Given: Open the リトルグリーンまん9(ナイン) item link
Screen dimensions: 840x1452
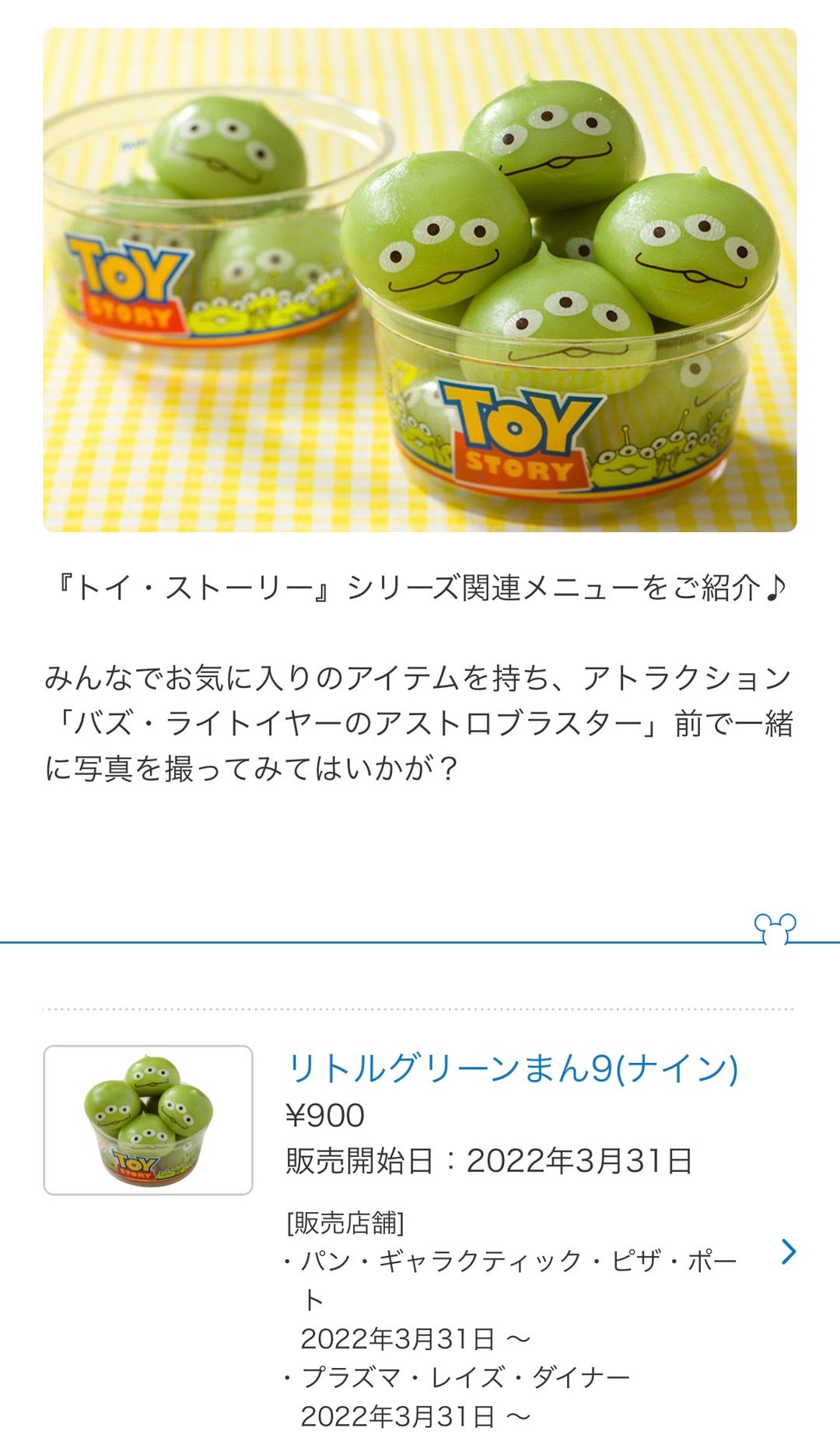Looking at the screenshot, I should [512, 1068].
